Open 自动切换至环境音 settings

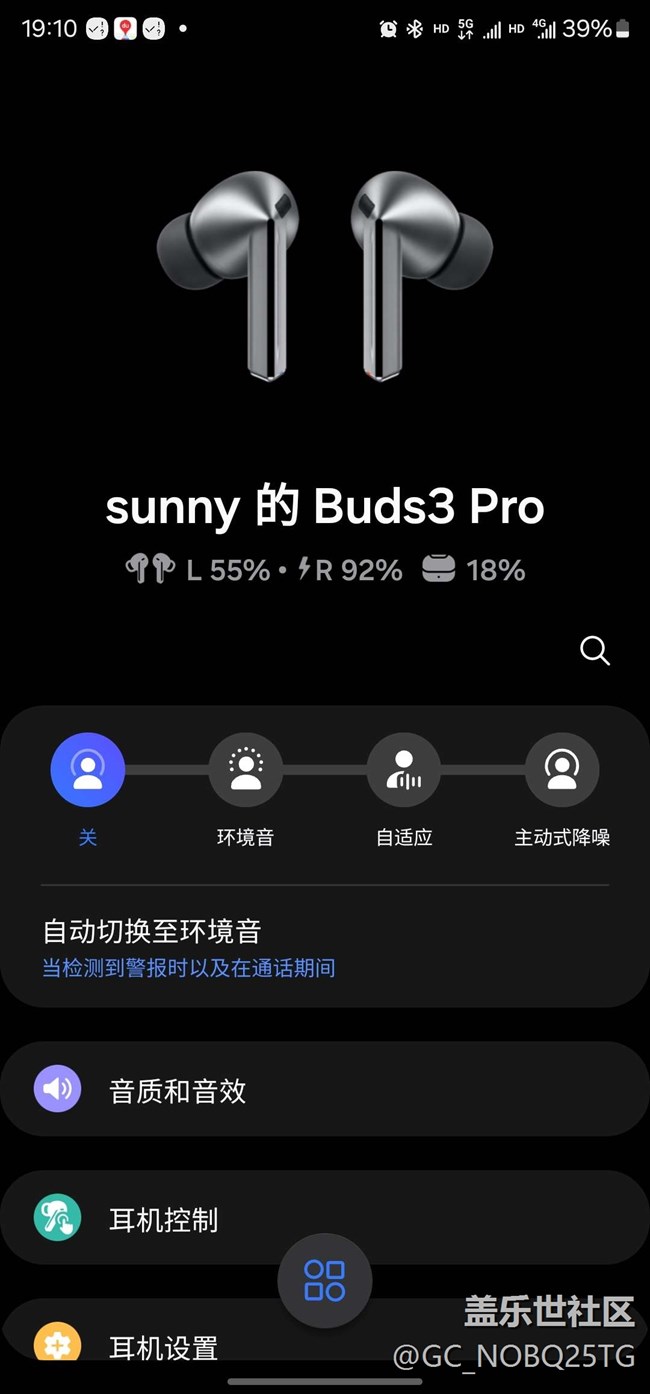324,948
